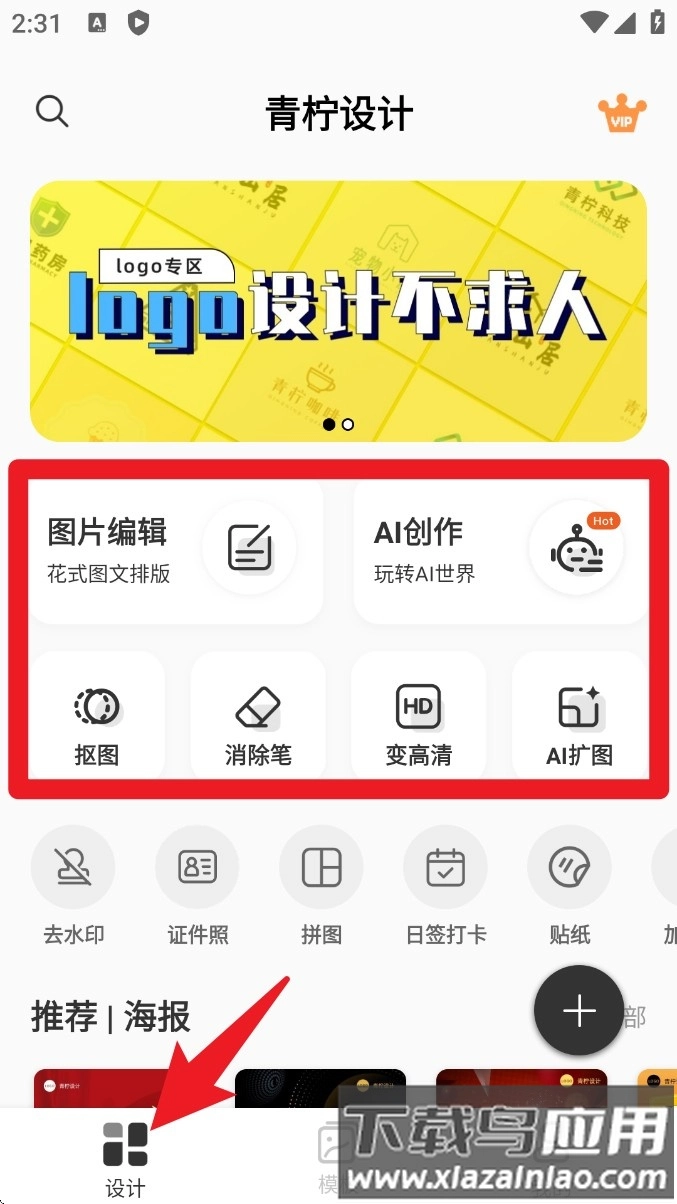Open the VIP crown membership icon

click(621, 115)
